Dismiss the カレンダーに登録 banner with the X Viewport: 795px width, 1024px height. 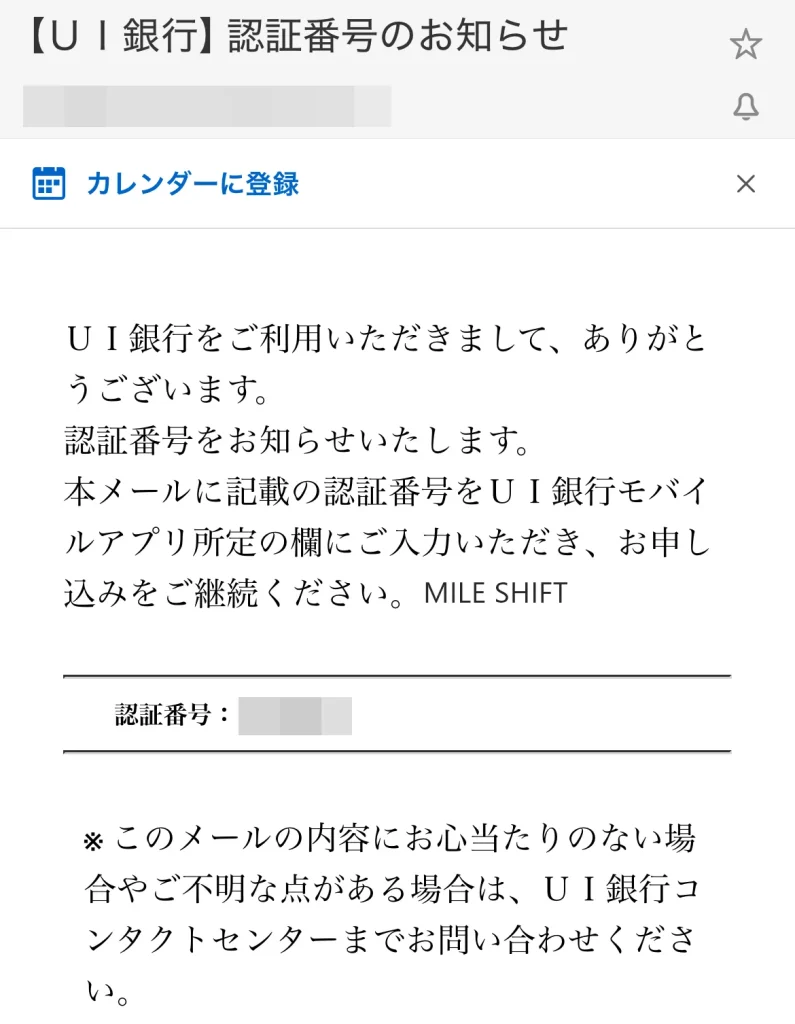(x=746, y=184)
